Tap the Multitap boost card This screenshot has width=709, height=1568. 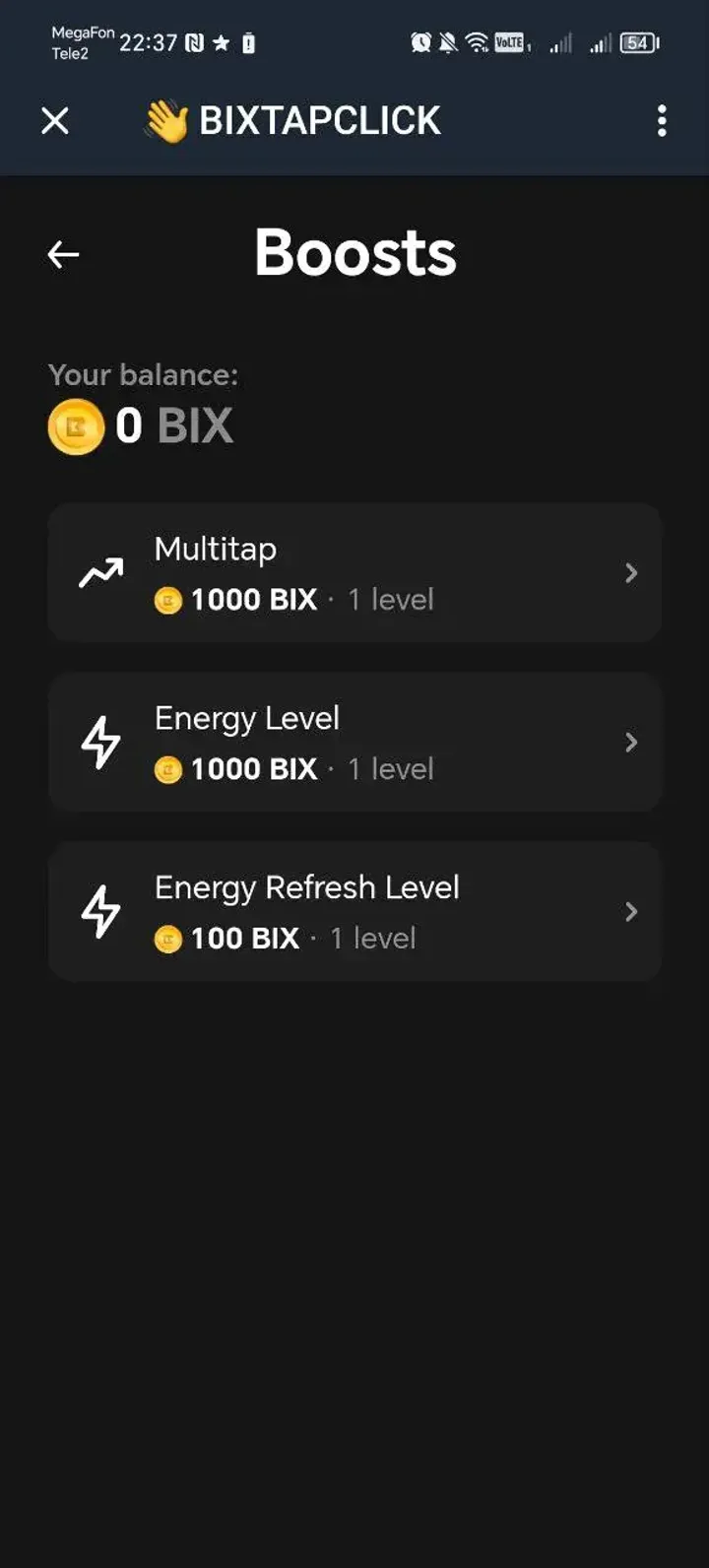354,572
